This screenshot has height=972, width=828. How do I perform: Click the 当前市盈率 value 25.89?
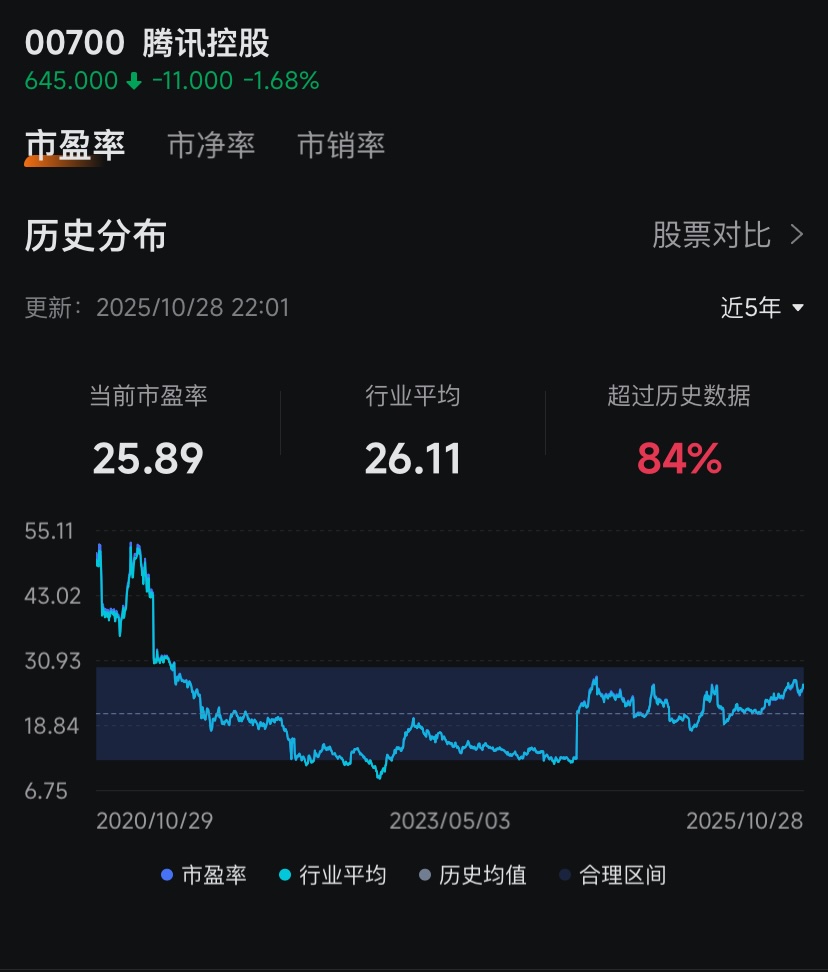pyautogui.click(x=148, y=459)
